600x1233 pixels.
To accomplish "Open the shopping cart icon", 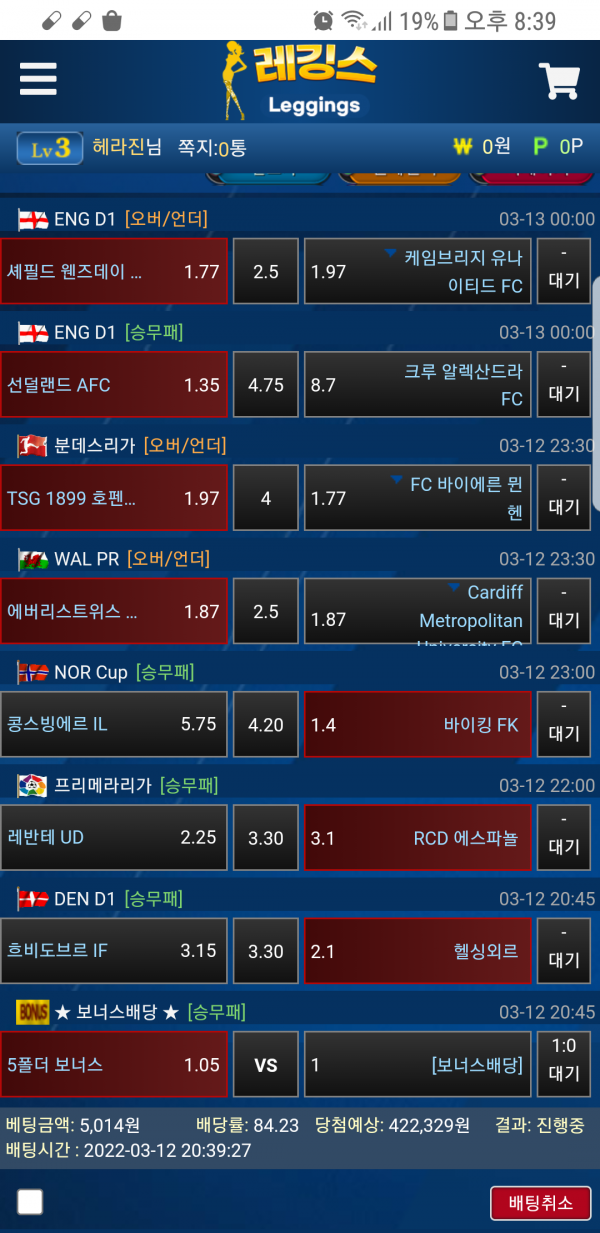I will click(559, 81).
